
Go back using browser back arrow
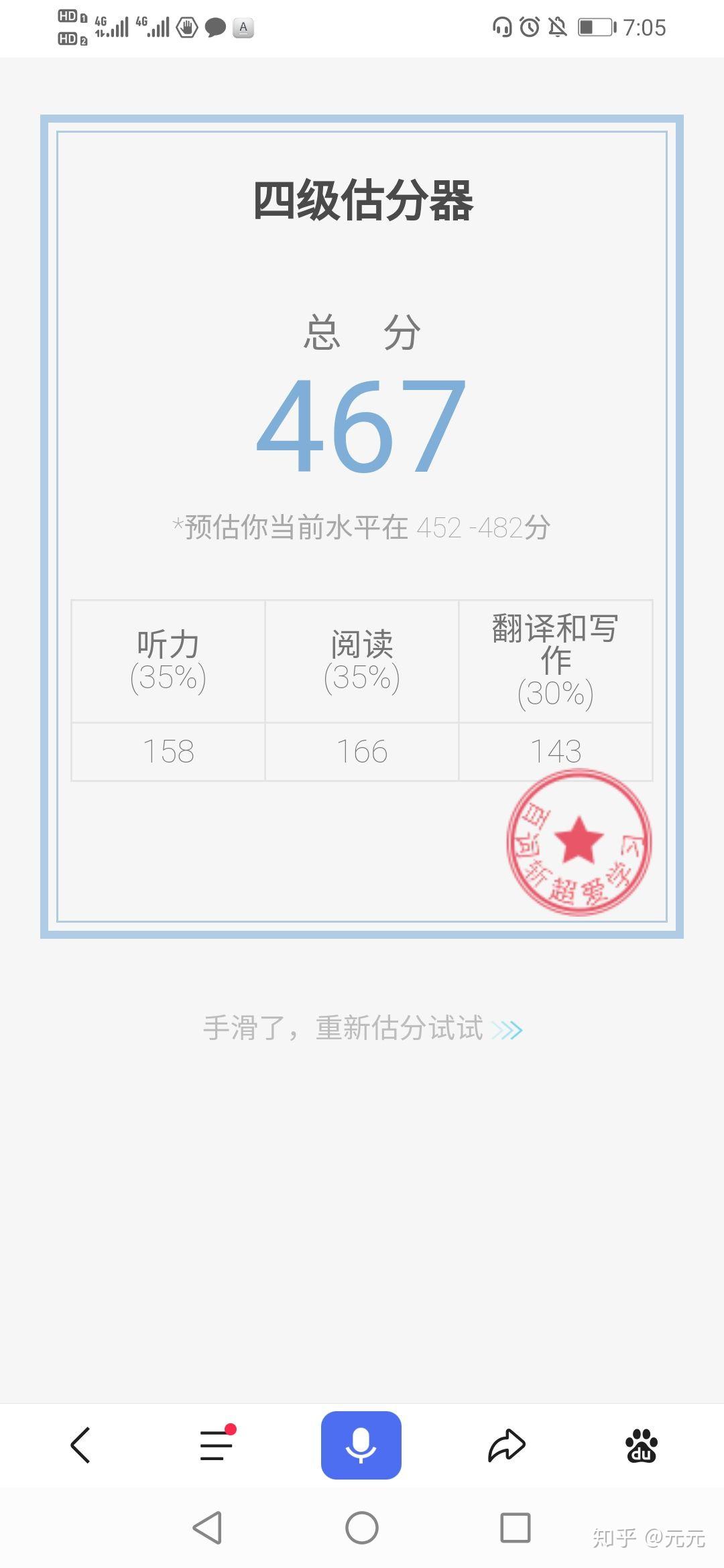[80, 1445]
